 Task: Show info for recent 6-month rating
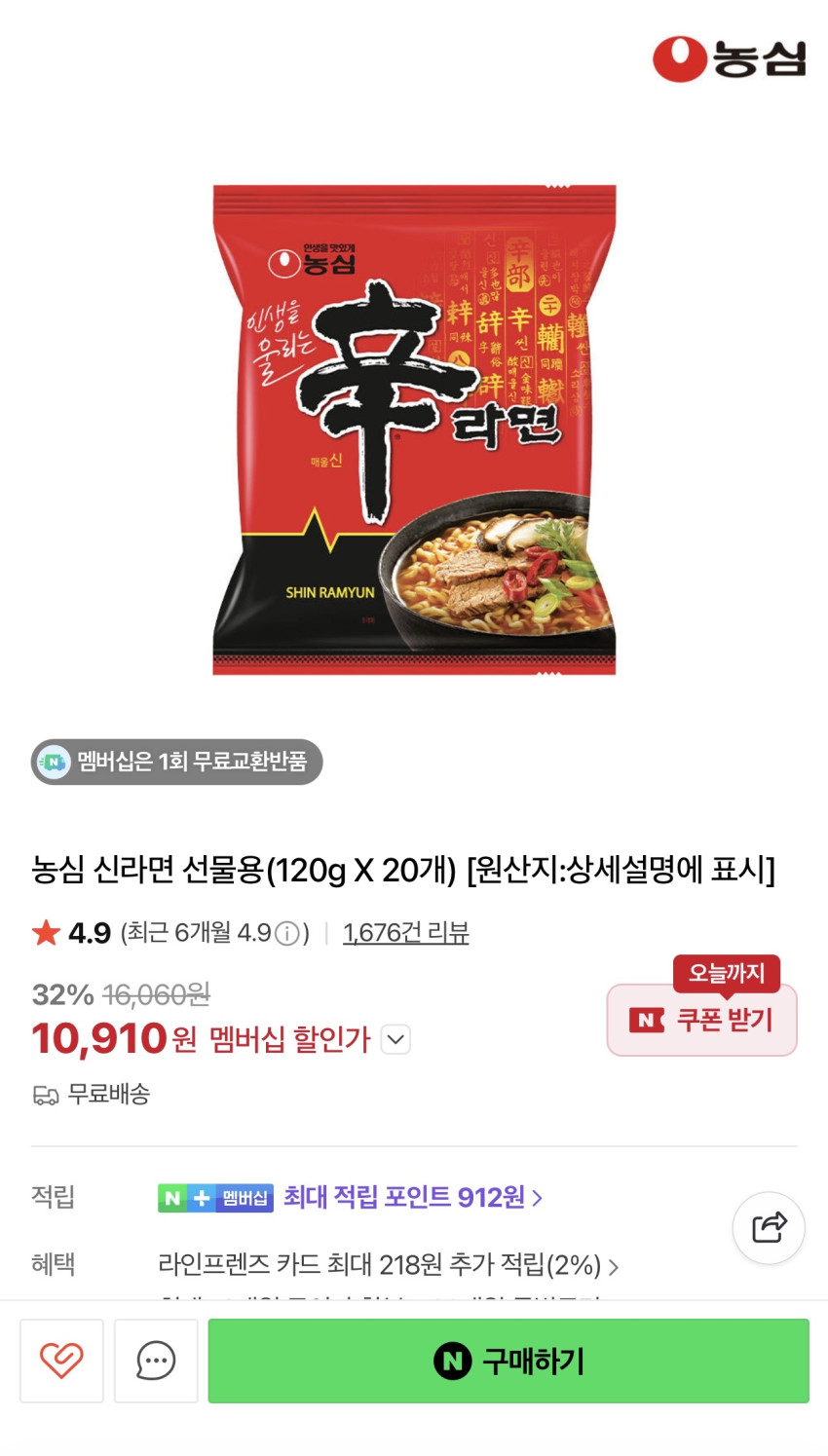tap(286, 934)
